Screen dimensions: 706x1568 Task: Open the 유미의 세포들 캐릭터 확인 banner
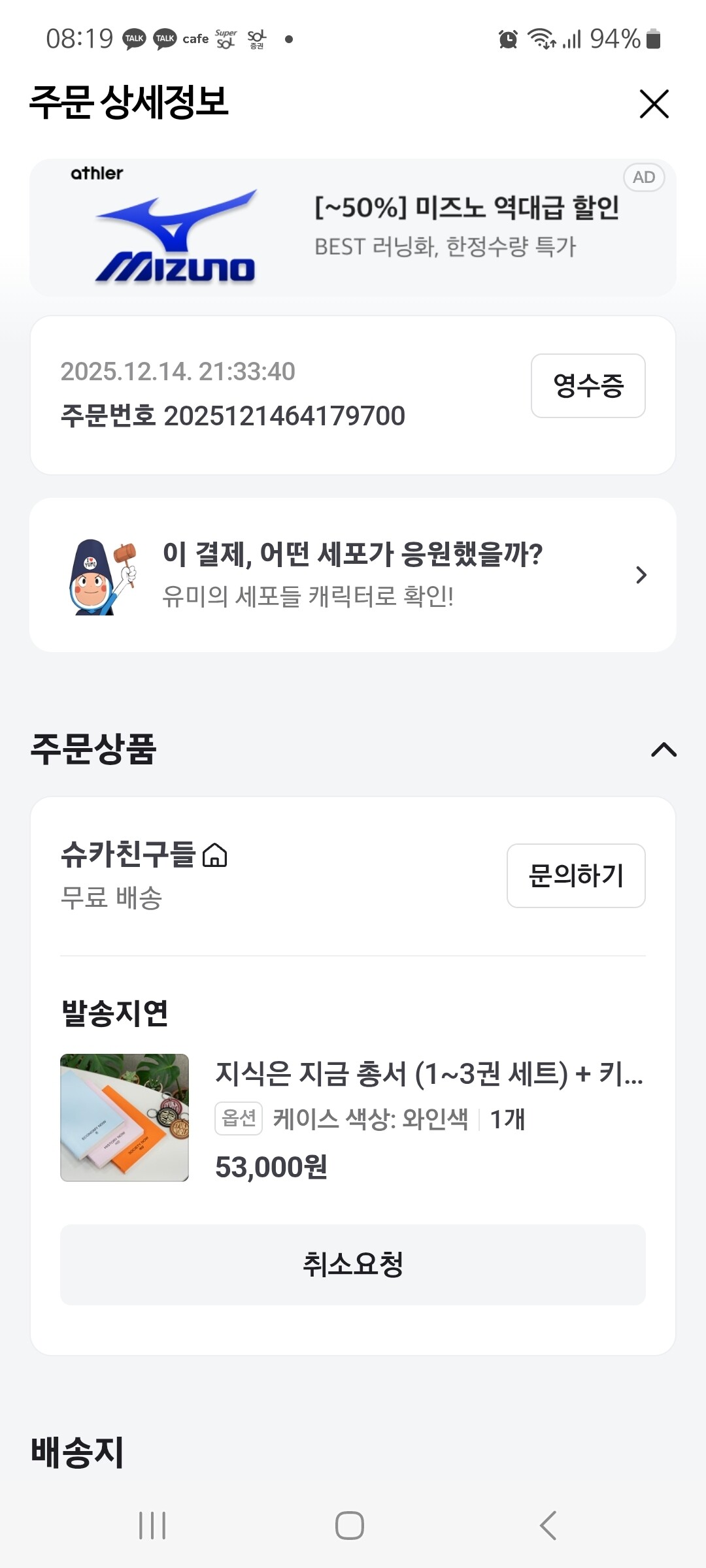[x=353, y=575]
